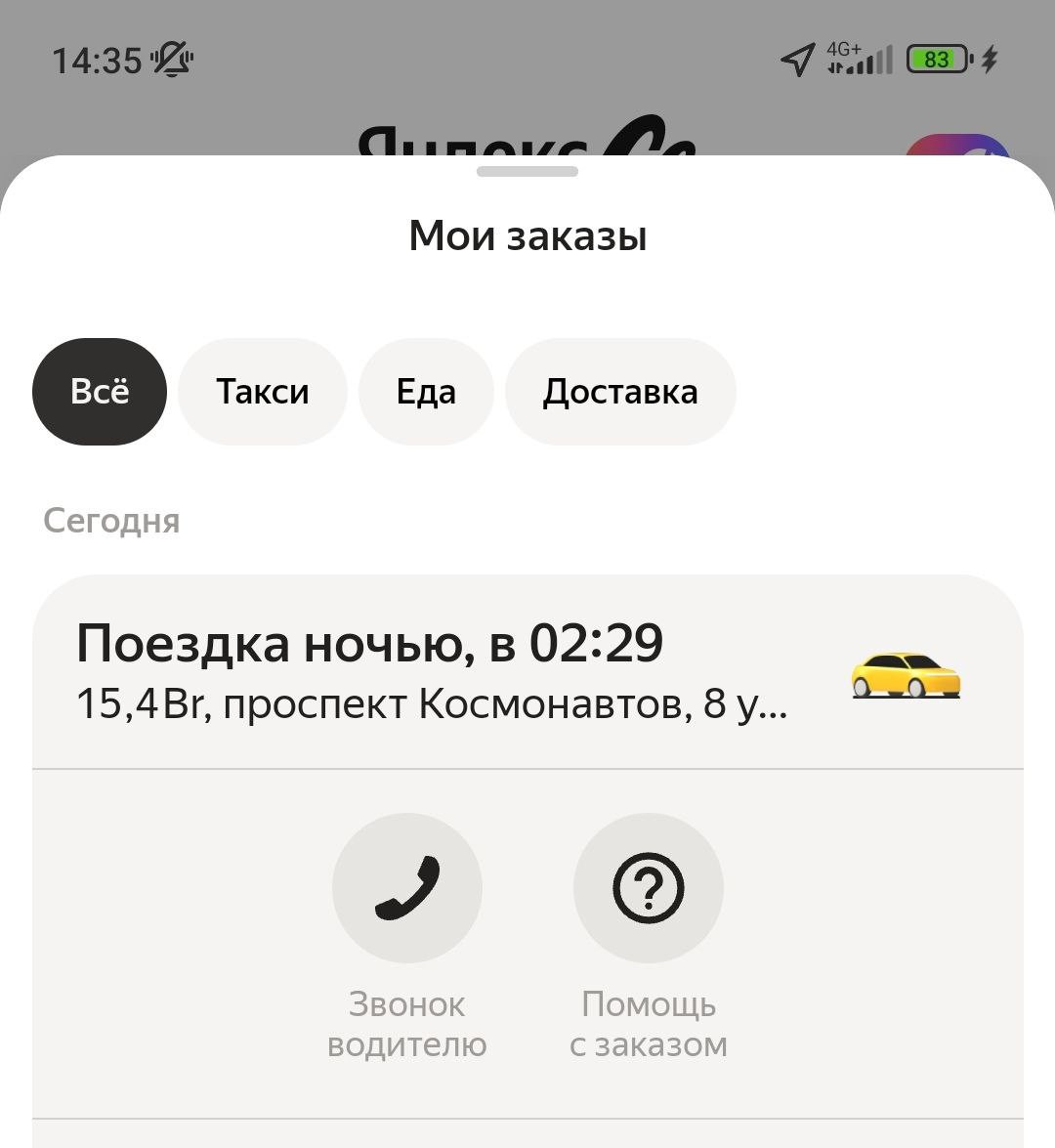Open Помощь с заказом help button
The width and height of the screenshot is (1055, 1148).
[x=649, y=888]
